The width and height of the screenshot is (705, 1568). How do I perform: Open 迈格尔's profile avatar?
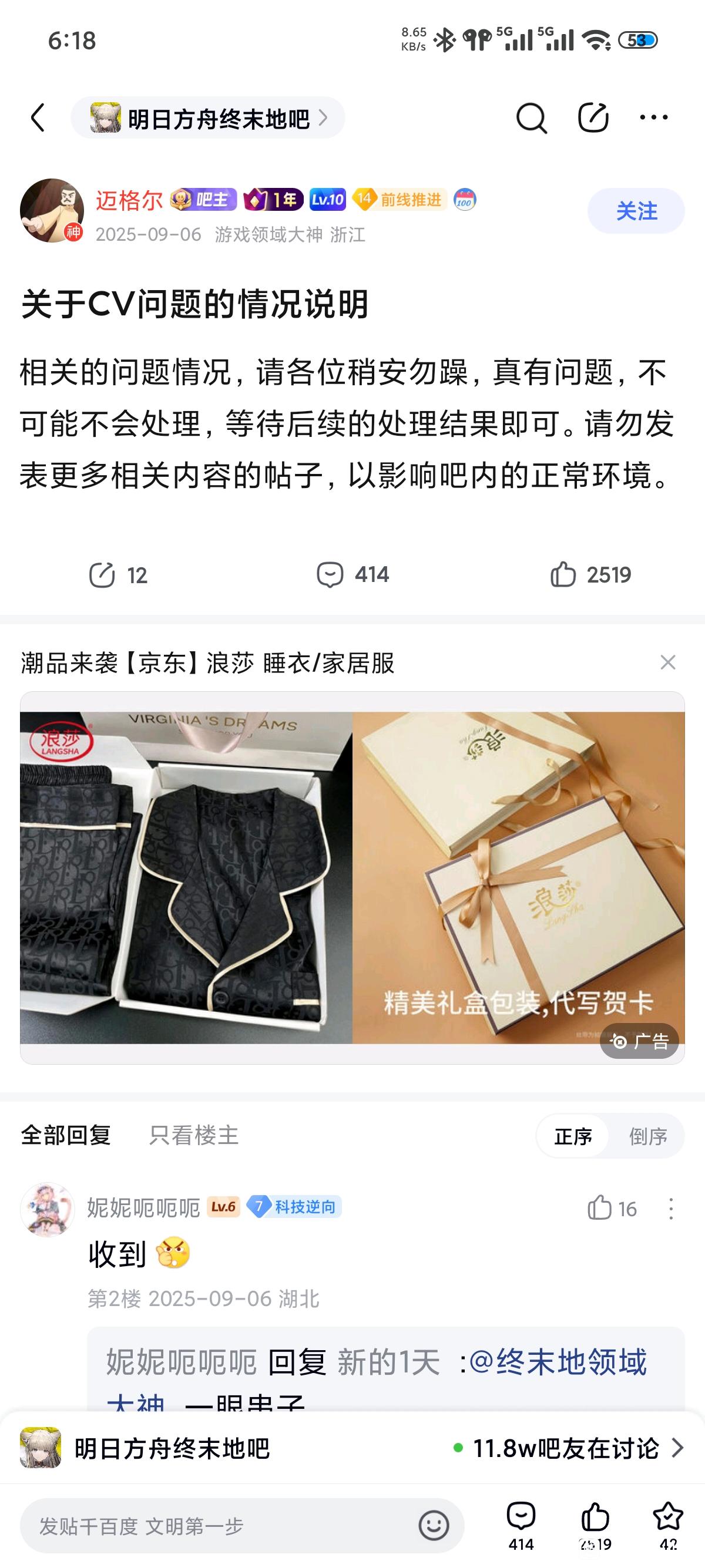tap(52, 211)
